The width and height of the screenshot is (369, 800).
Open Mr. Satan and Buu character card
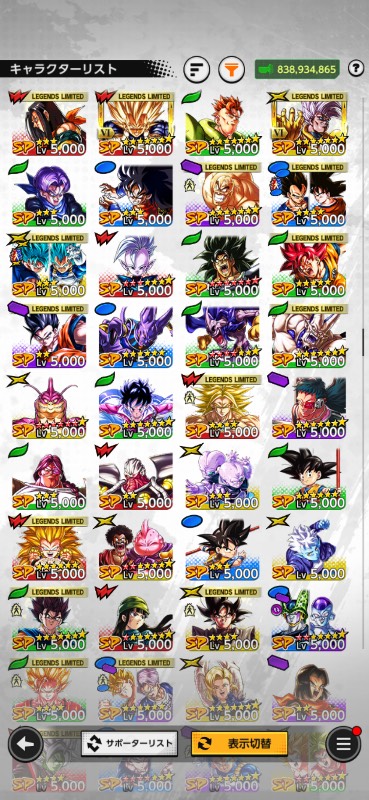[135, 548]
